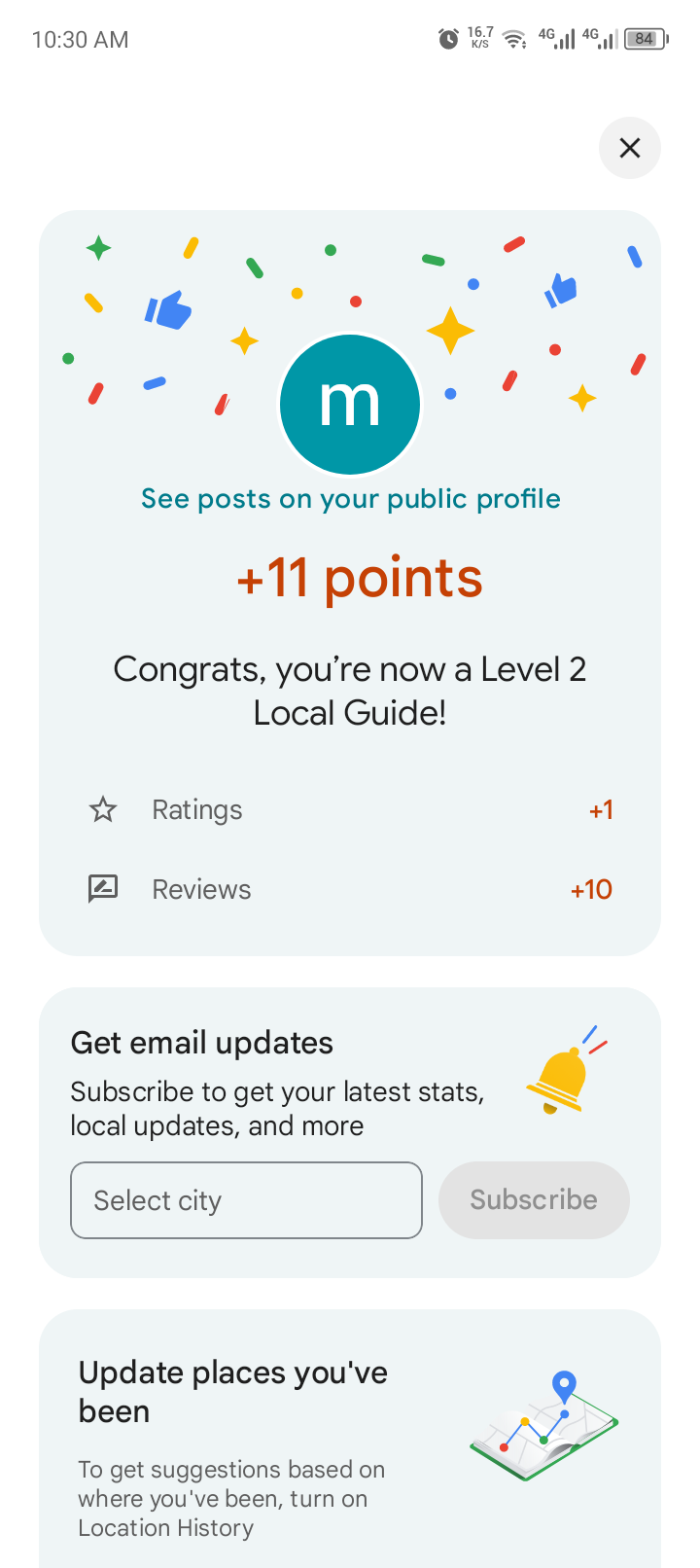Tap the Select city field

point(246,1200)
